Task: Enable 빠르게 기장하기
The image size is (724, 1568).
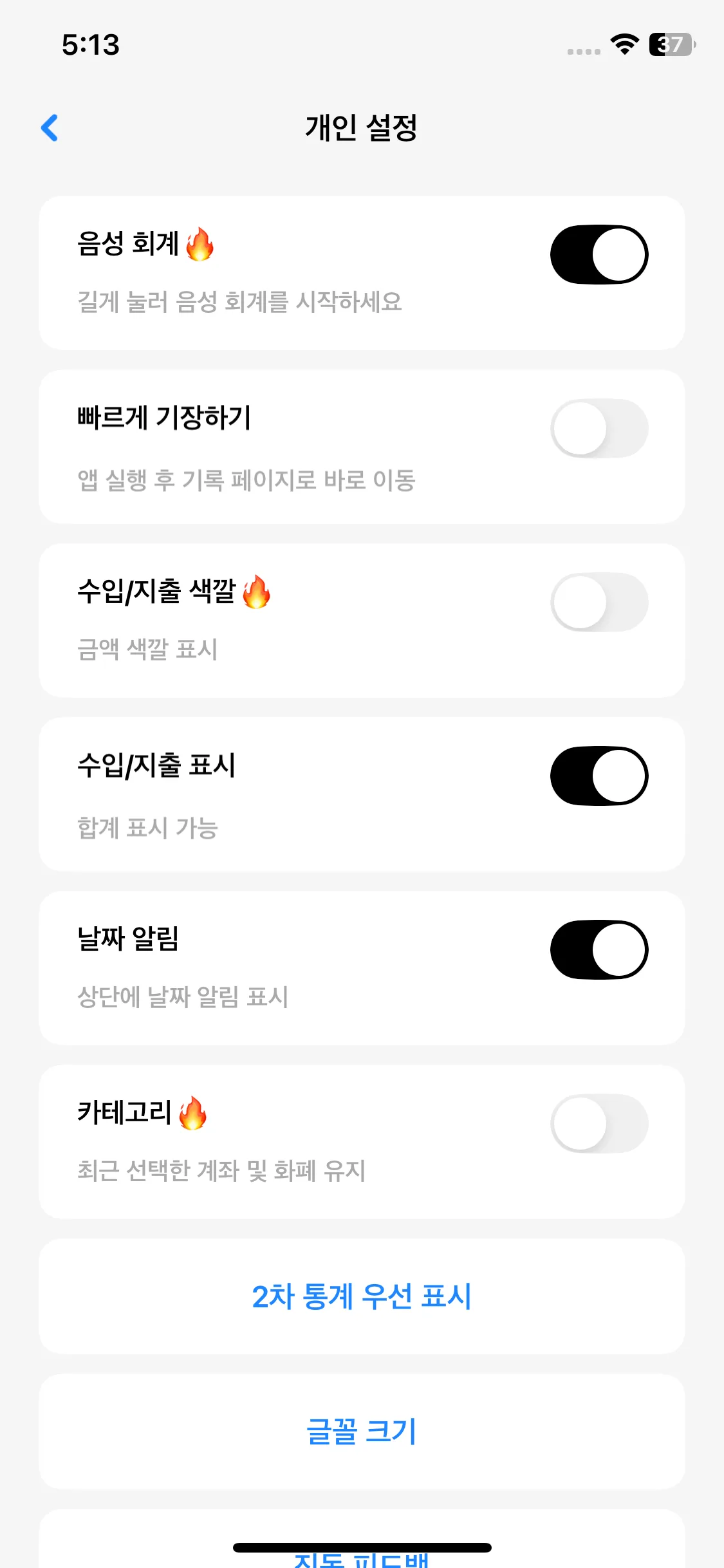Action: click(599, 428)
